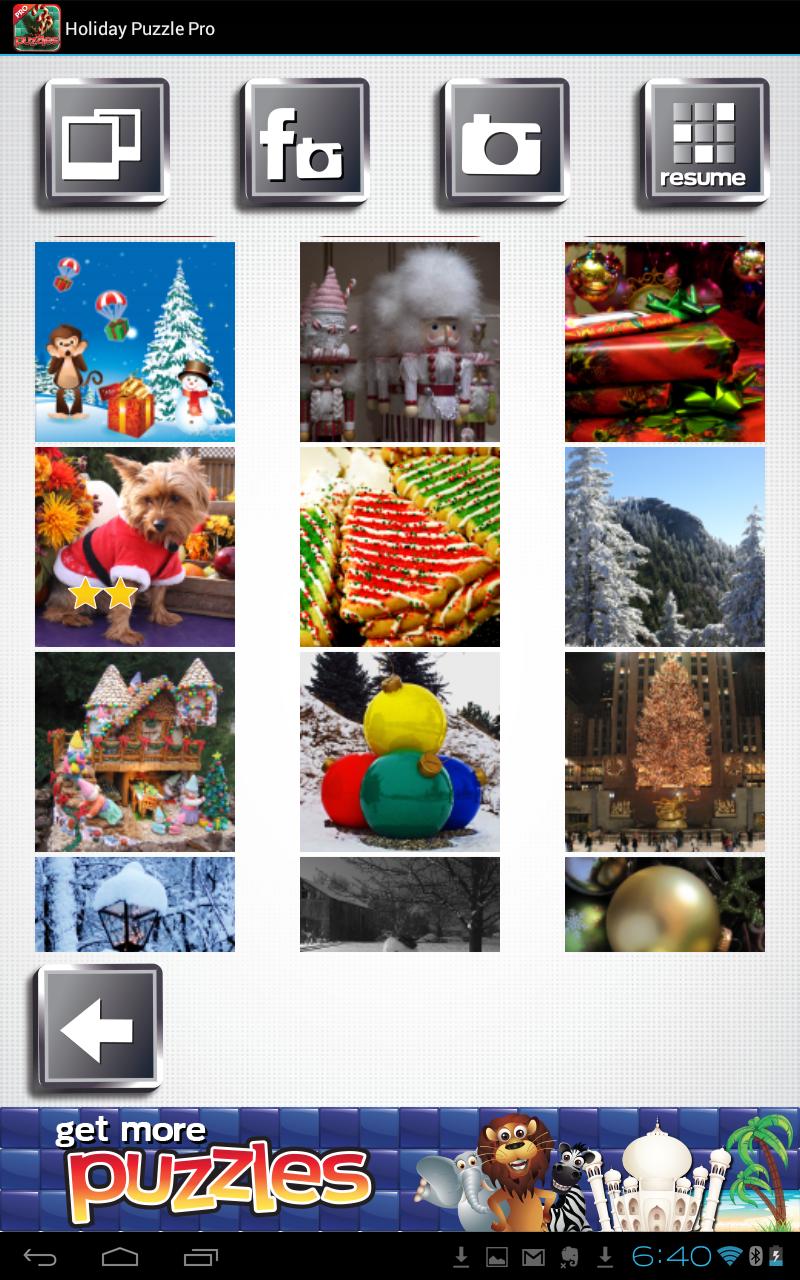Resume the saved puzzle
Viewport: 800px width, 1280px height.
[x=702, y=140]
